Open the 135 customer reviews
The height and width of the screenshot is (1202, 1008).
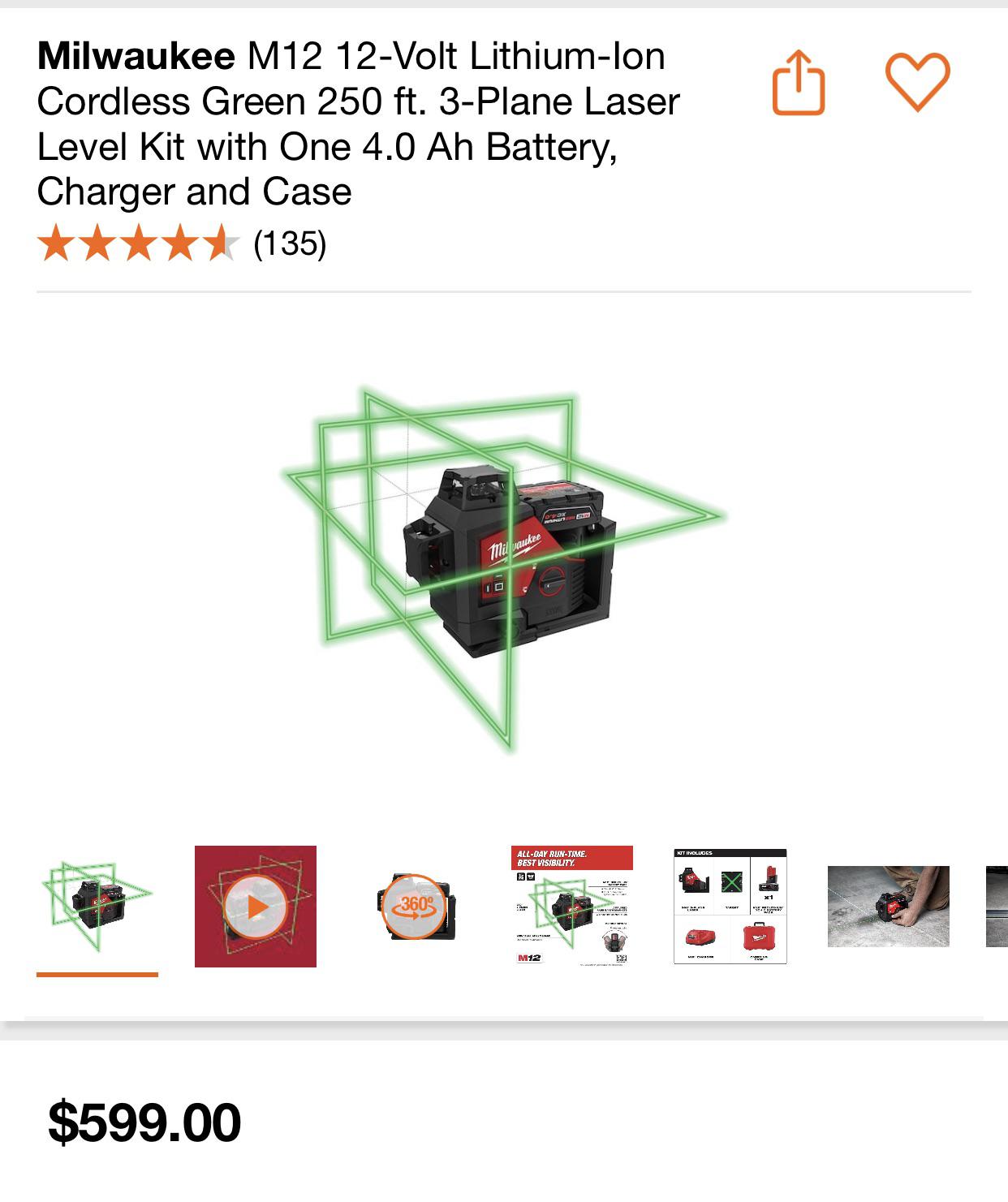289,243
